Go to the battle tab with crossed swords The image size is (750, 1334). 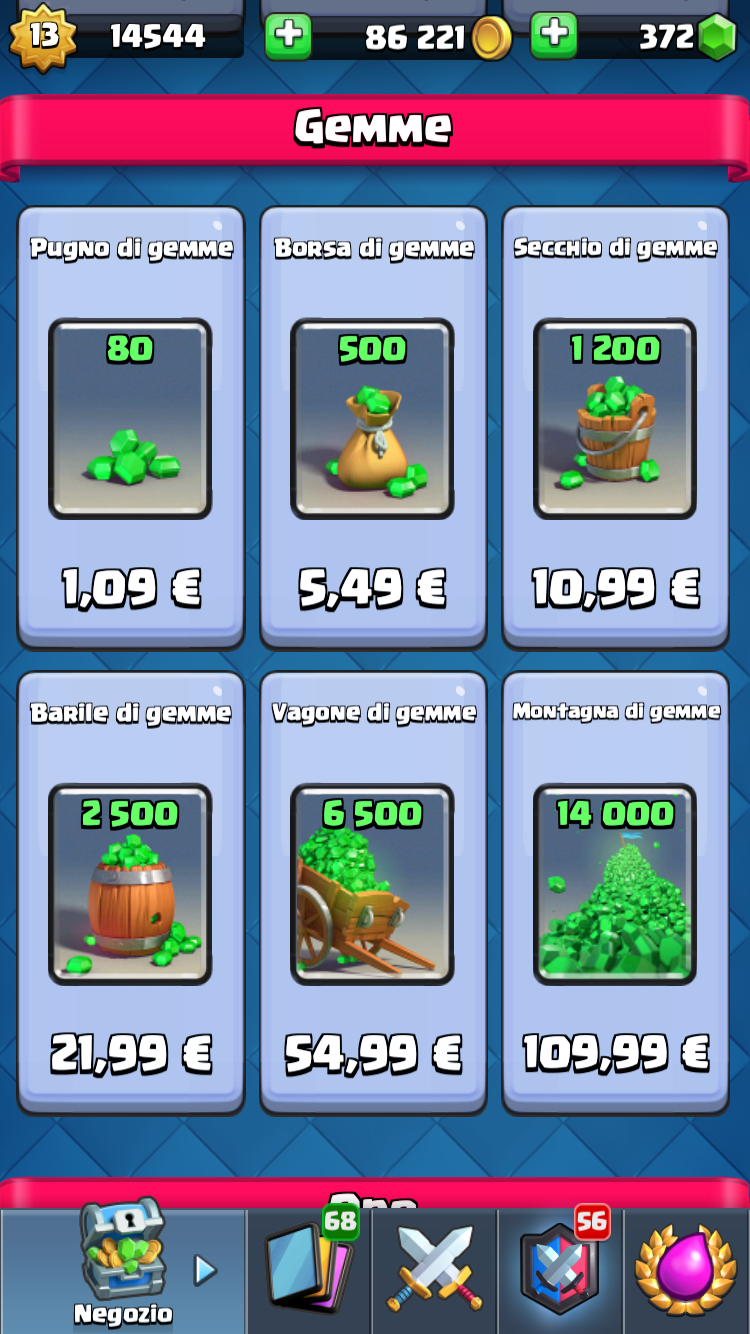point(435,1271)
